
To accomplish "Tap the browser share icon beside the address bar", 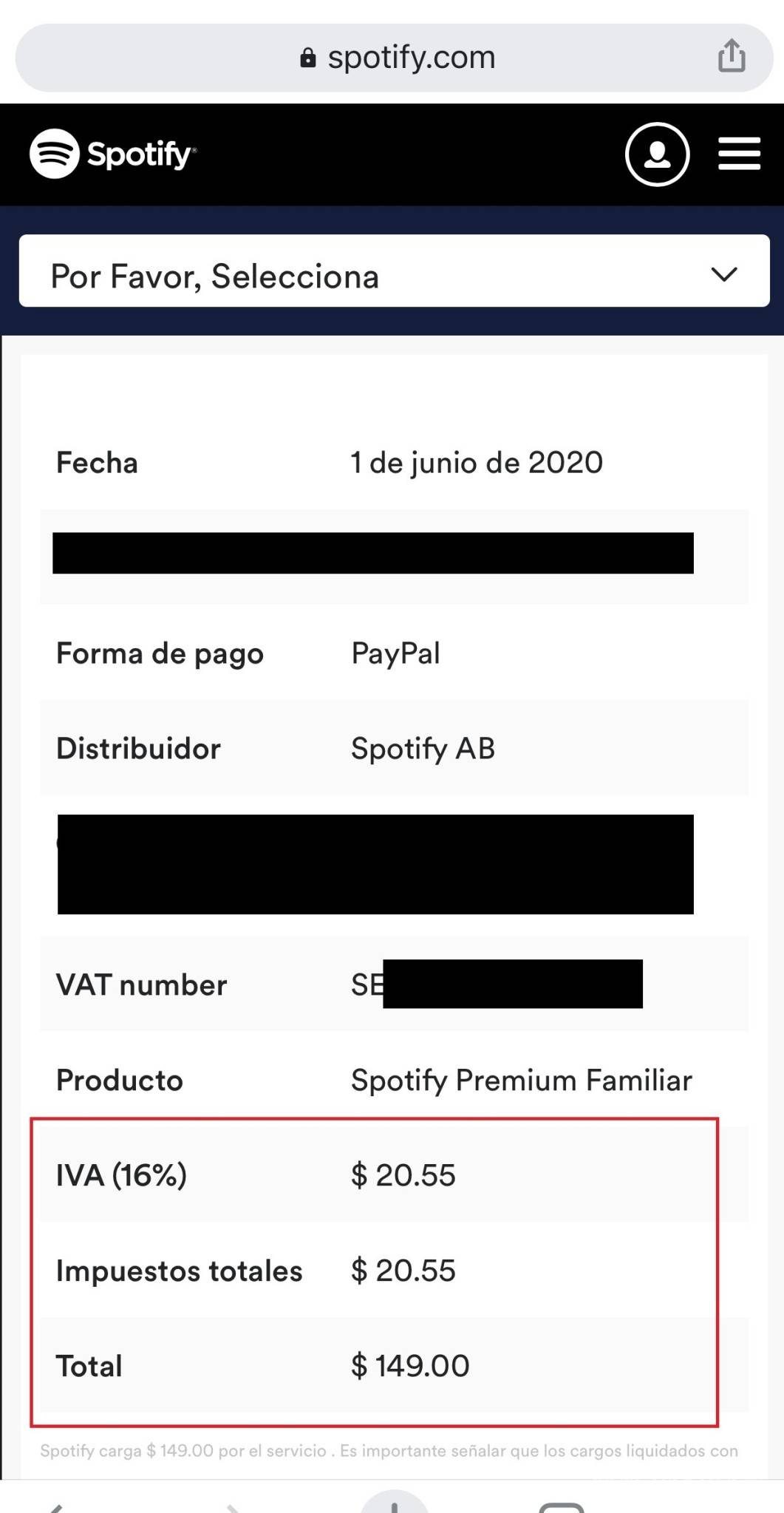I will 731,56.
